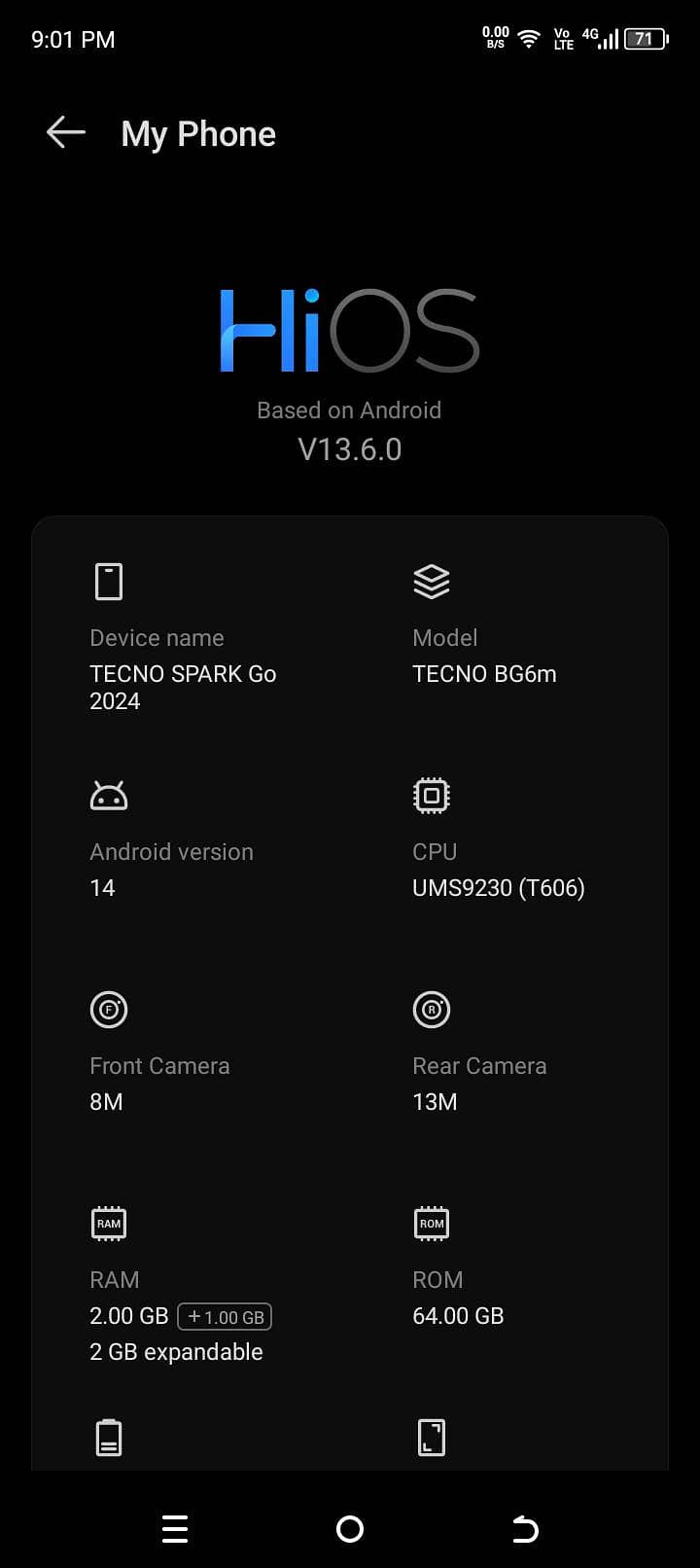Select the TECNO SPARK Go 2024 device name text
This screenshot has width=700, height=1568.
[x=183, y=687]
